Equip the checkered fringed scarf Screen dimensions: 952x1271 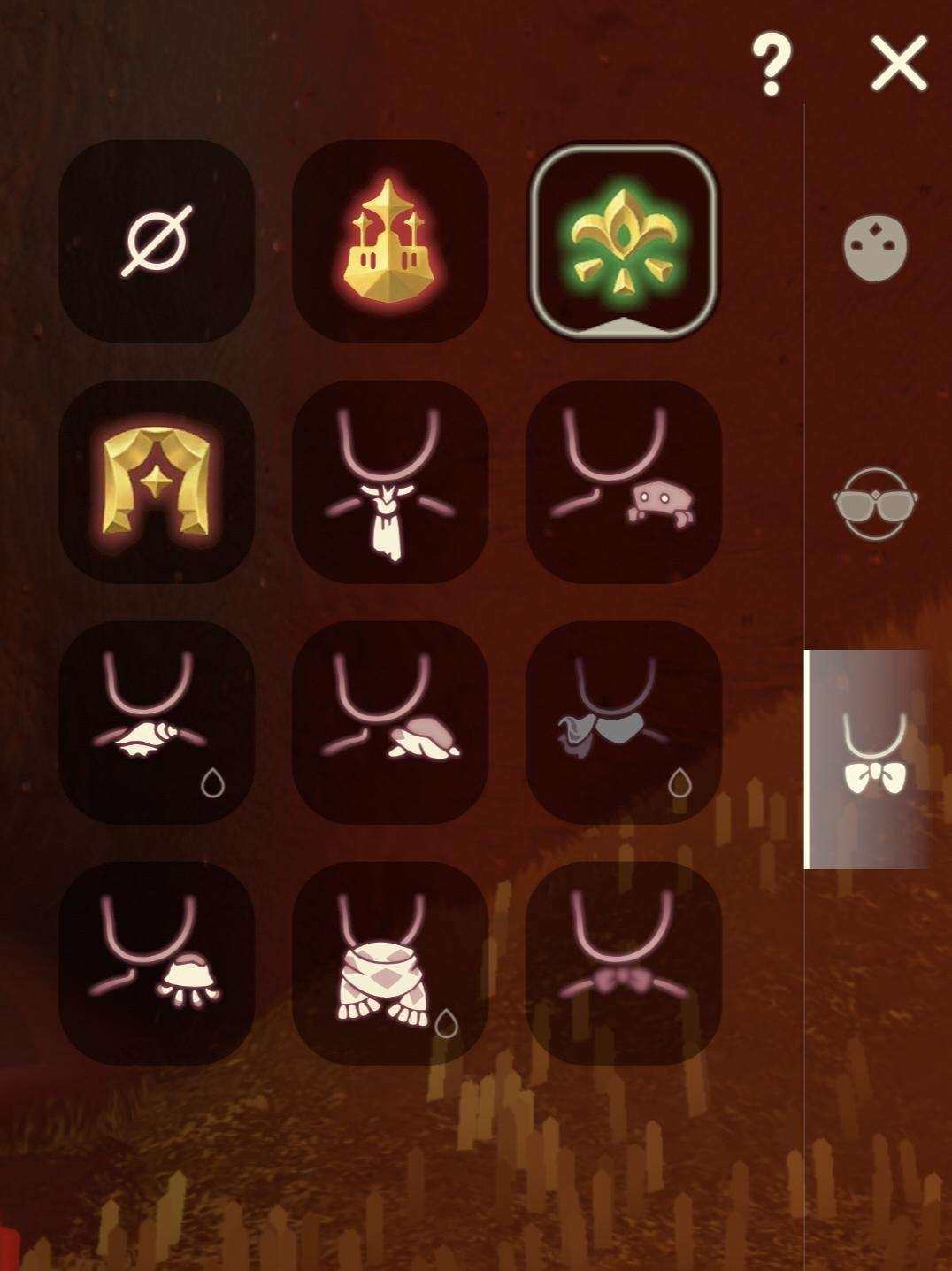[390, 963]
